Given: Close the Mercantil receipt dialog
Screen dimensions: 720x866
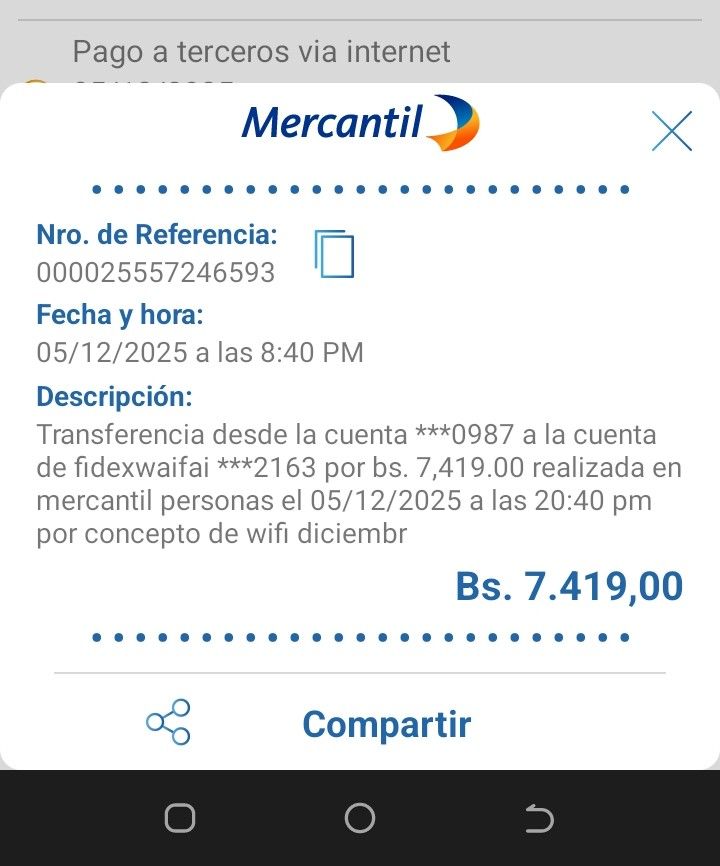Looking at the screenshot, I should pyautogui.click(x=671, y=130).
